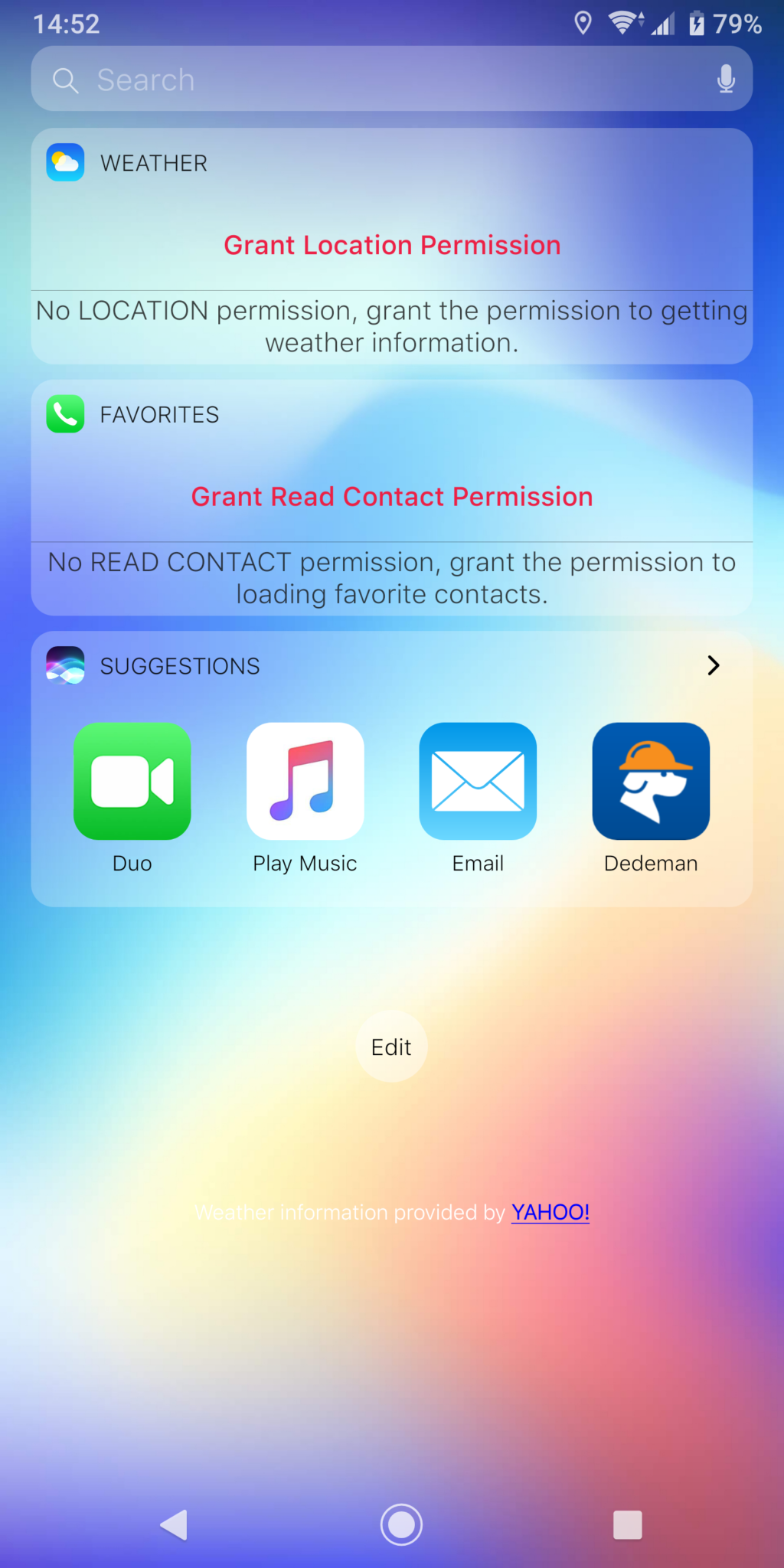The height and width of the screenshot is (1568, 784).
Task: Start voice search with the microphone
Action: (726, 79)
